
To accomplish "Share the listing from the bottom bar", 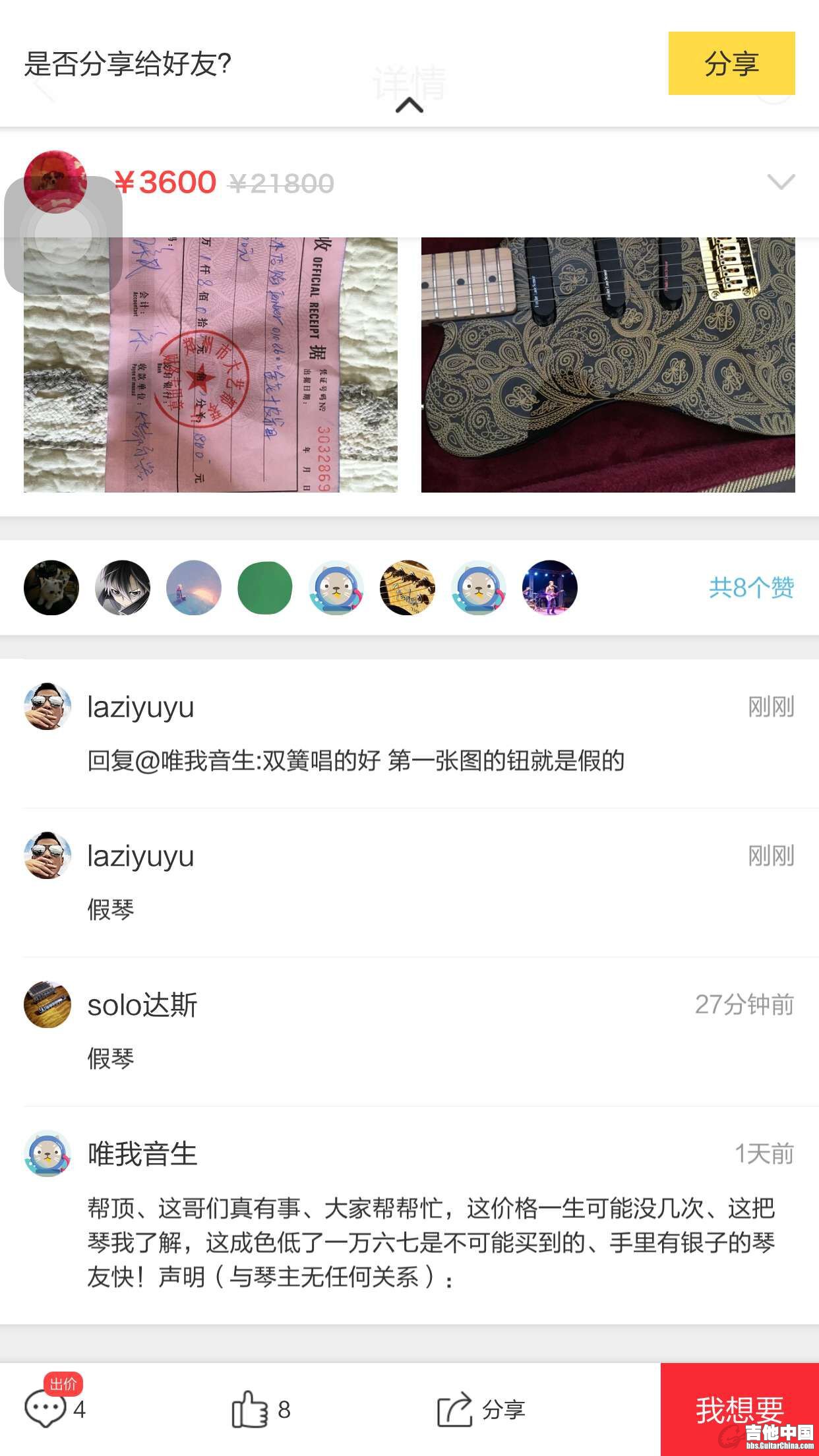I will (480, 1409).
